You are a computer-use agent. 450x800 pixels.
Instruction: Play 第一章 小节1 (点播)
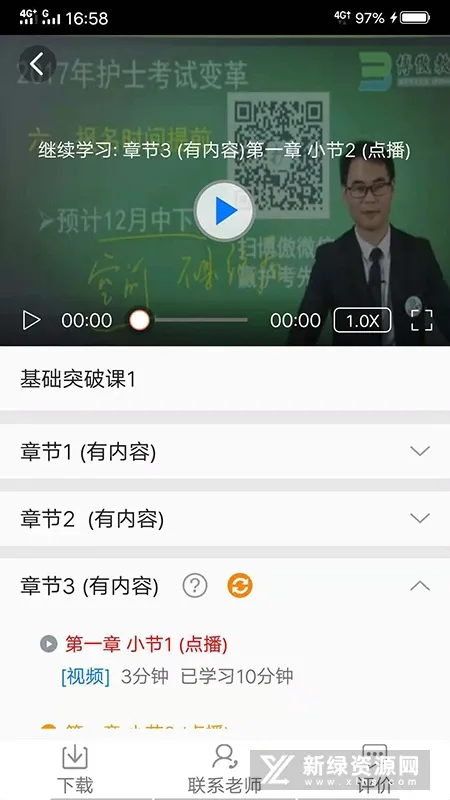(146, 644)
